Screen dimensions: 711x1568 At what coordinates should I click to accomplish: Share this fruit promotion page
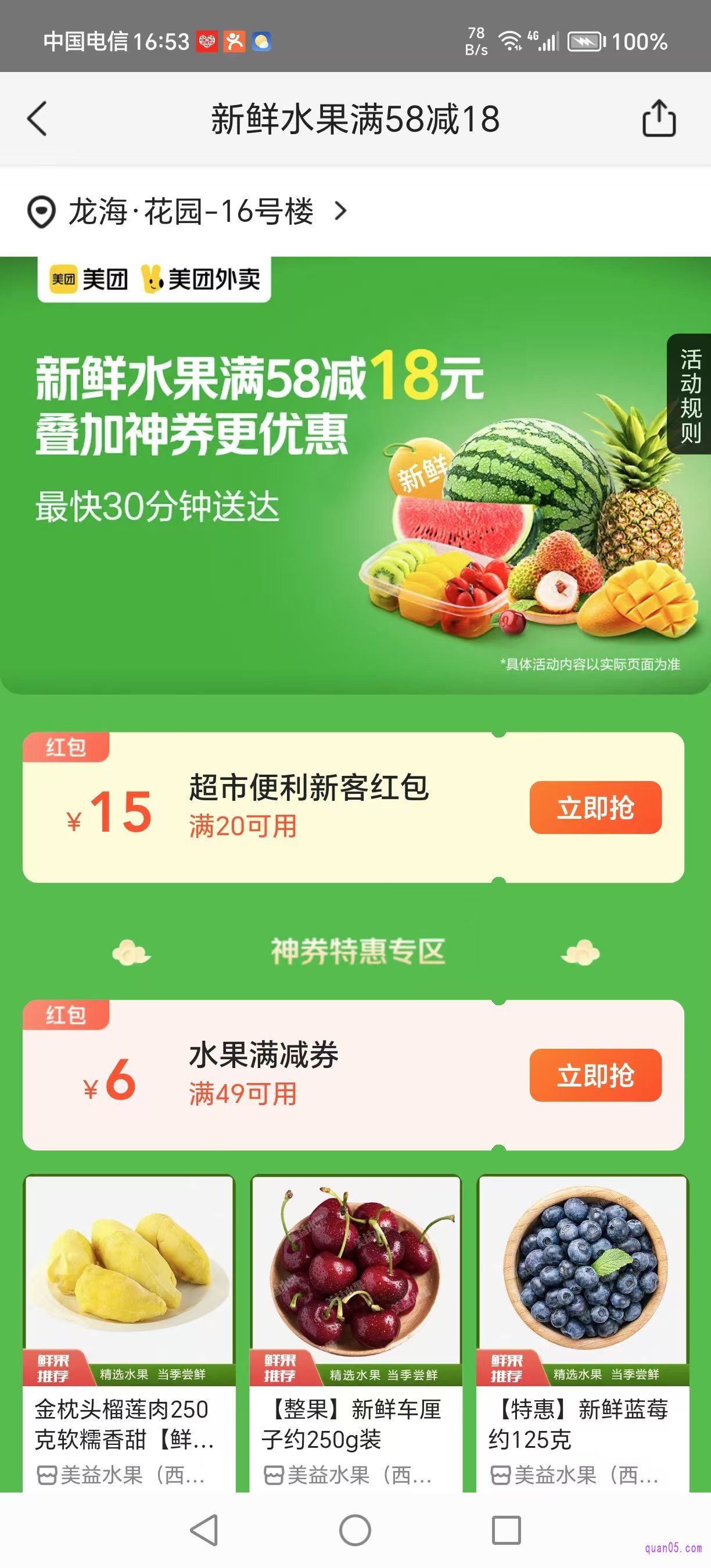click(659, 118)
